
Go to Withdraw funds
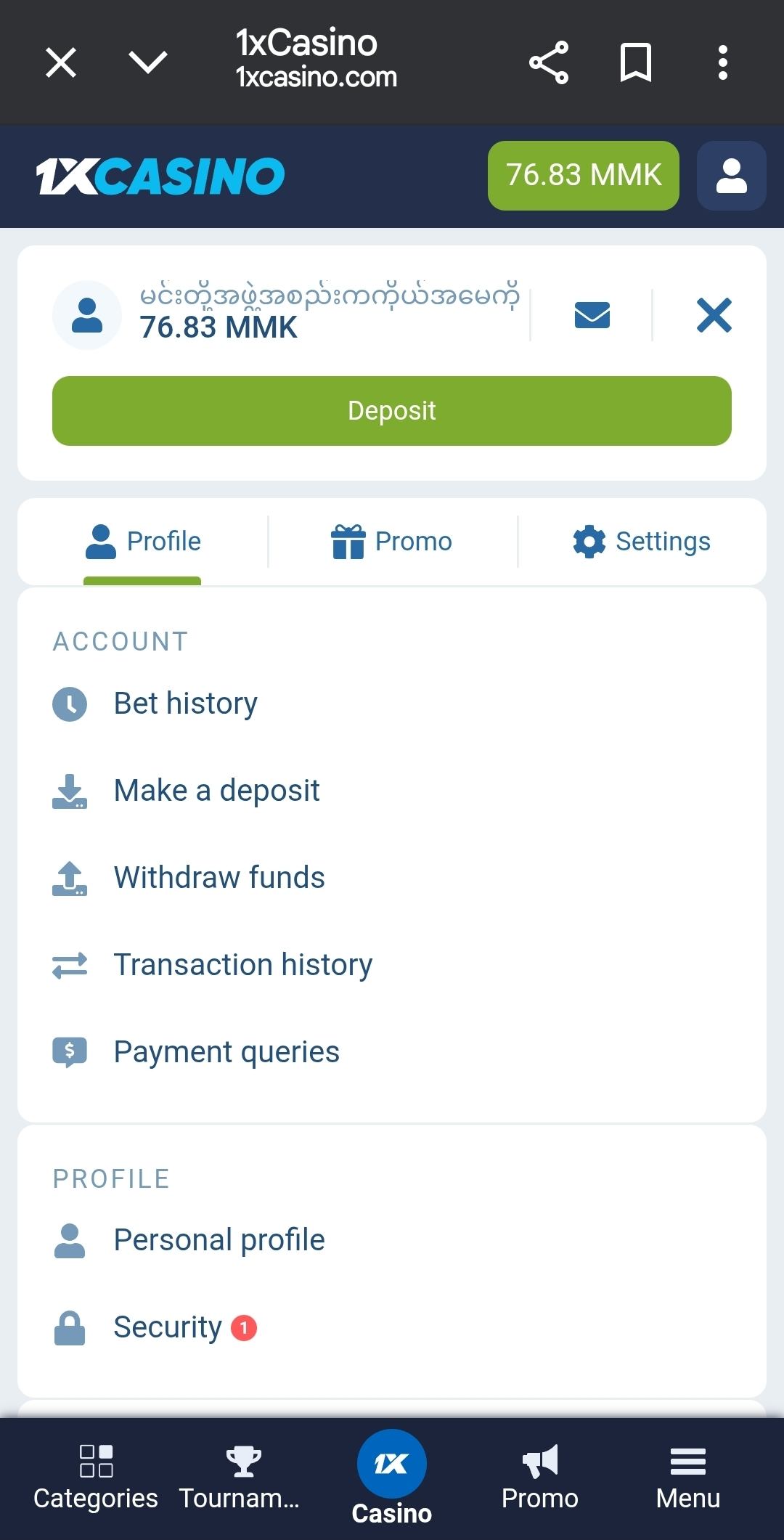pyautogui.click(x=219, y=878)
